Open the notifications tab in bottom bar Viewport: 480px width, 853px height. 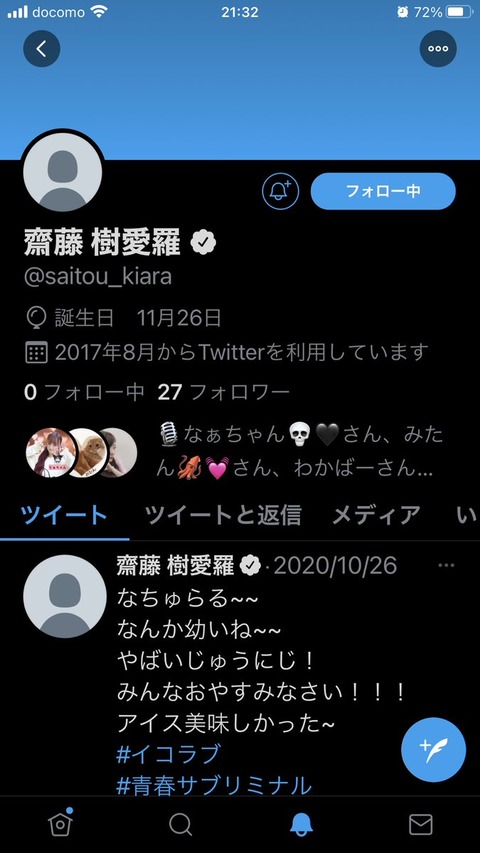(x=301, y=825)
